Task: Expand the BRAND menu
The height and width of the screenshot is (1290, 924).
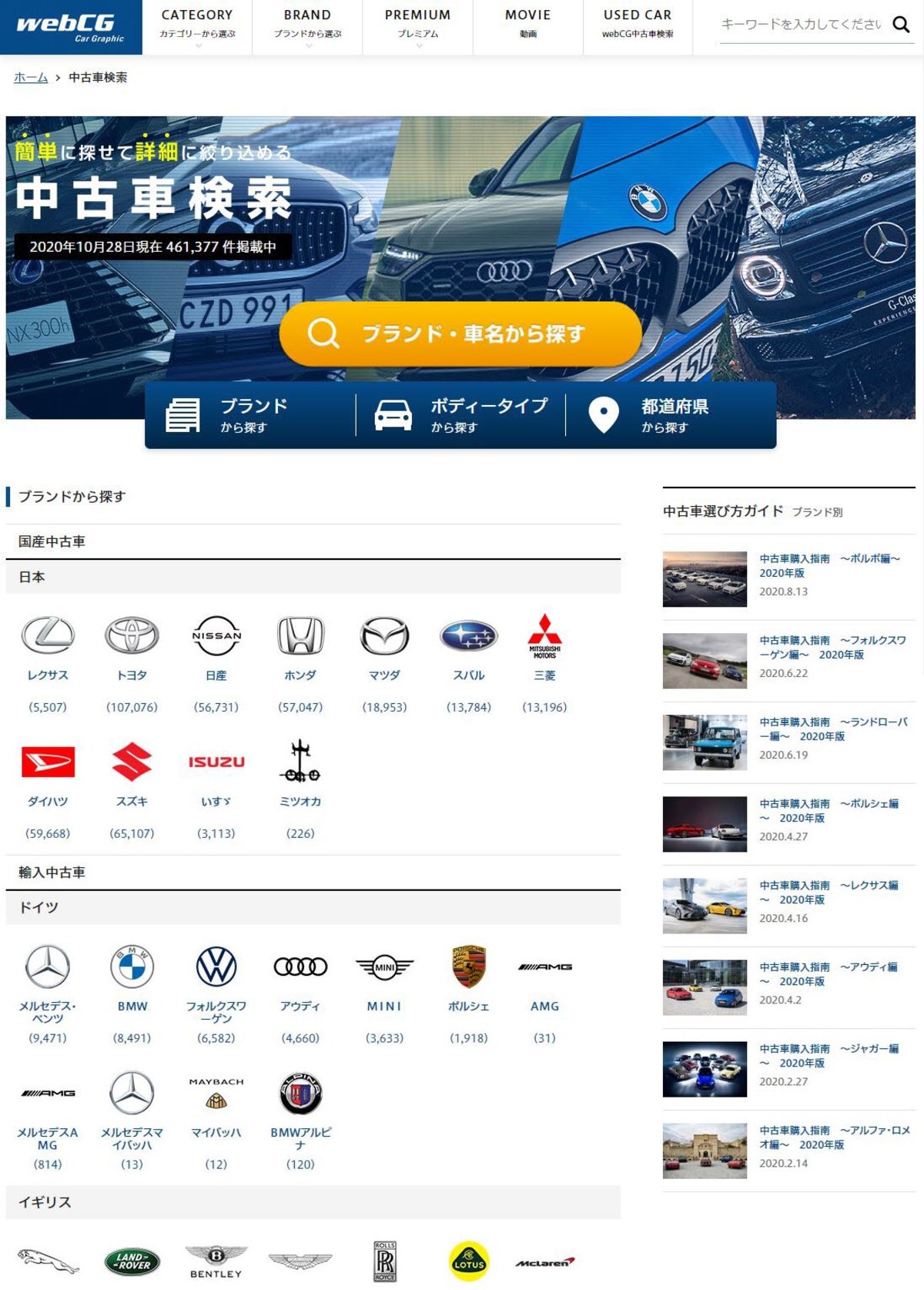Action: 307,25
